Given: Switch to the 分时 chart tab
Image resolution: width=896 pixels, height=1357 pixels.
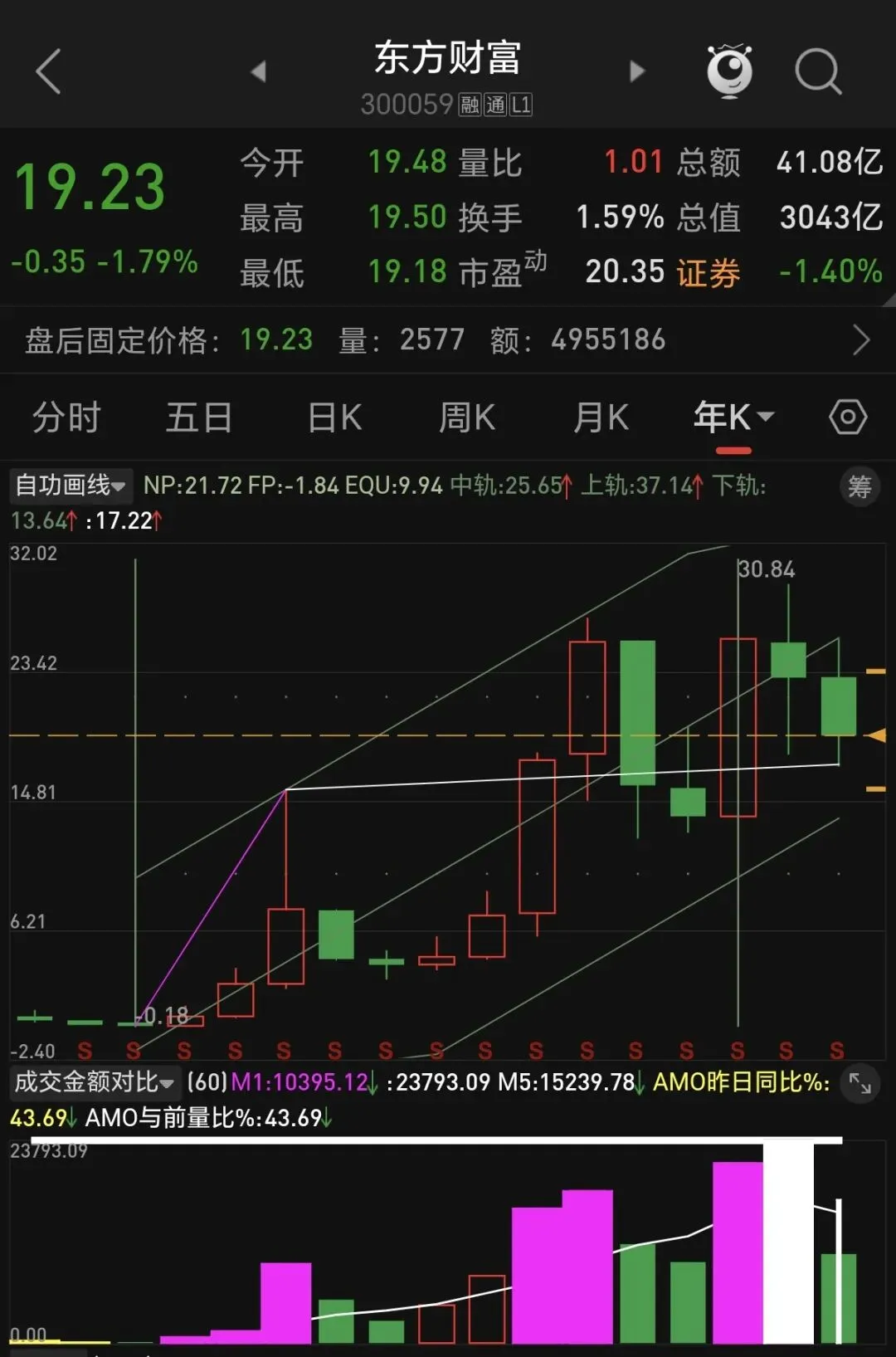Looking at the screenshot, I should point(66,417).
